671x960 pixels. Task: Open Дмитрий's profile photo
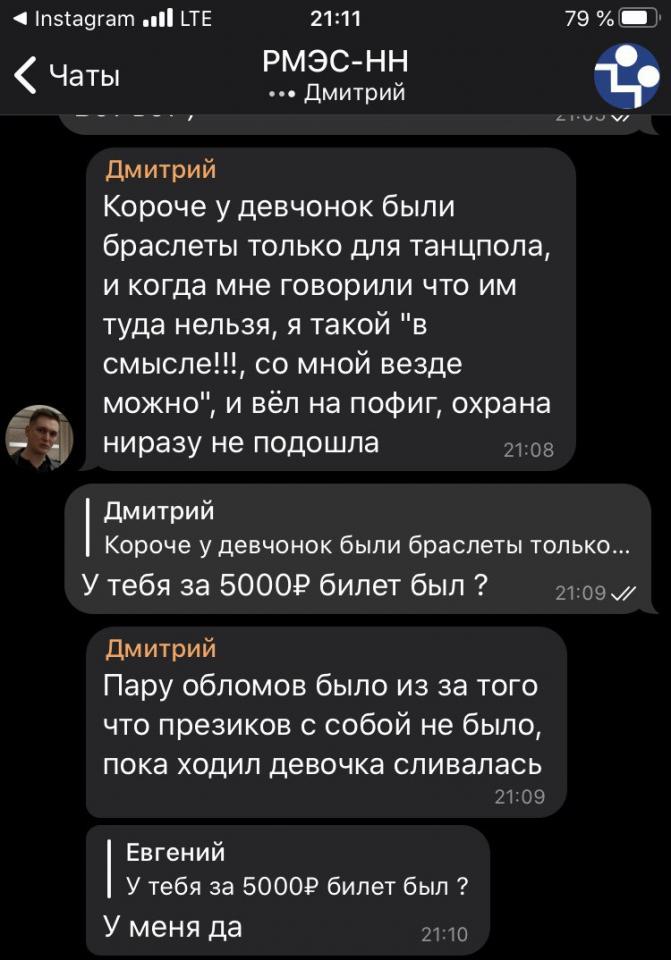click(x=39, y=437)
